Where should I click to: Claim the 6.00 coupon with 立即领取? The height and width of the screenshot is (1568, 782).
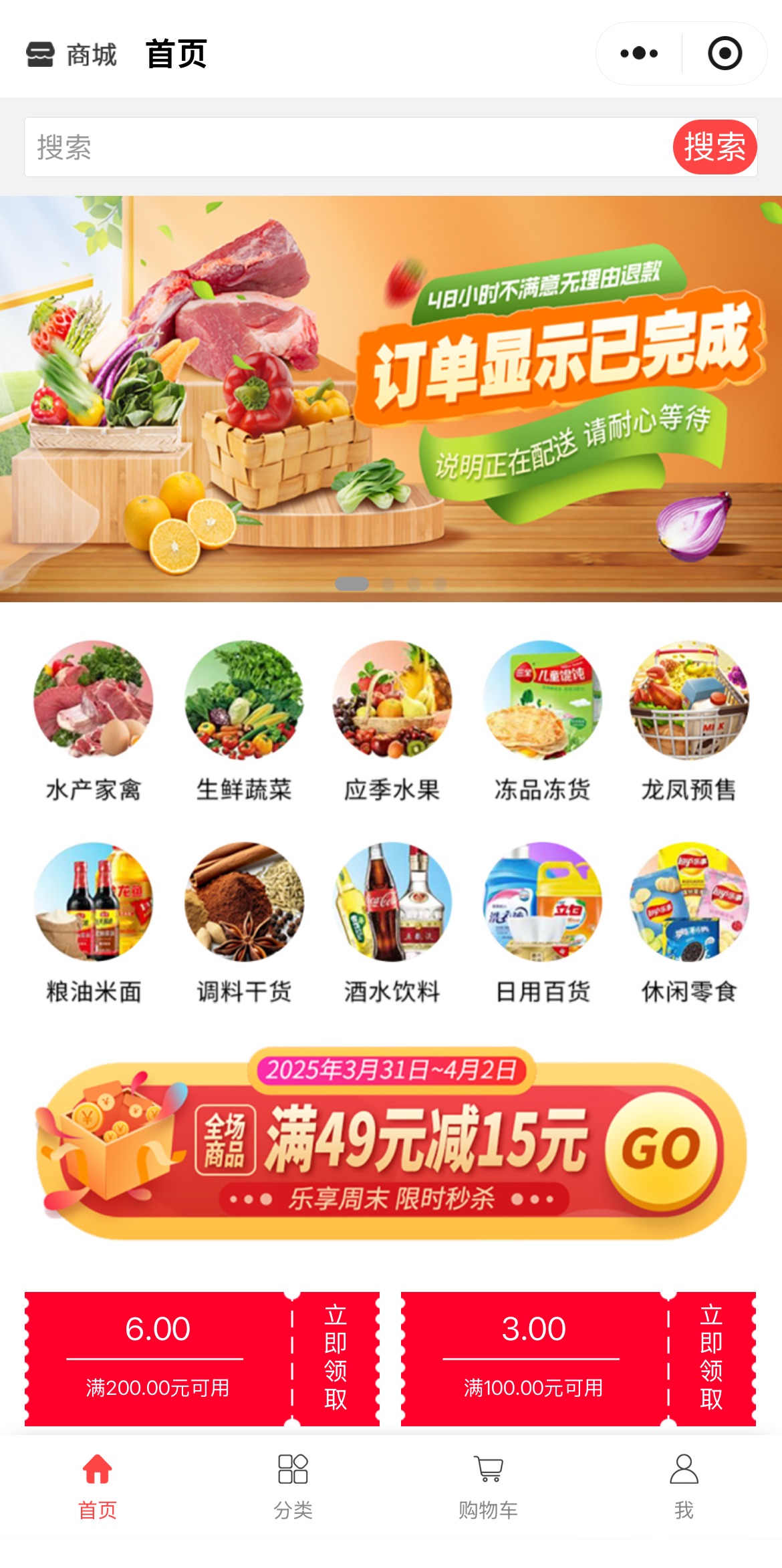(x=336, y=1358)
